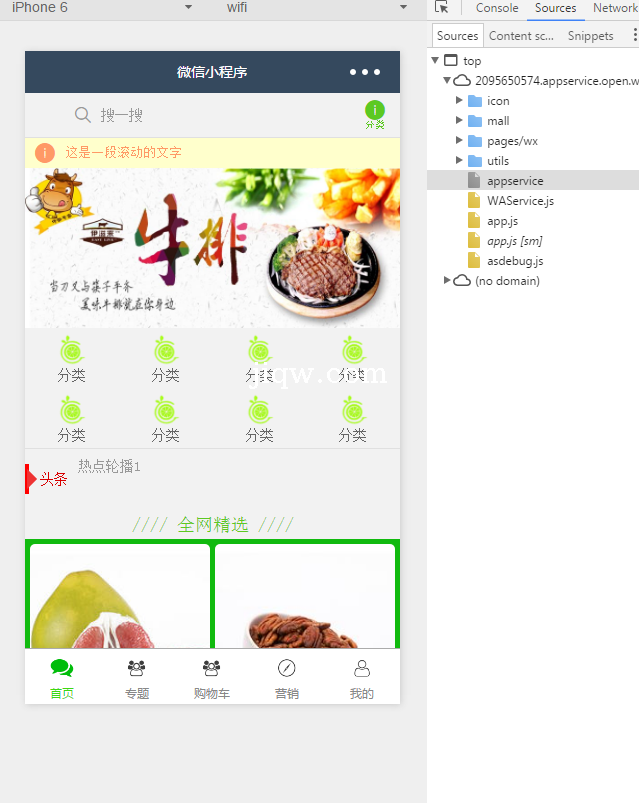Open the 热点轮播1 headline

coord(109,466)
